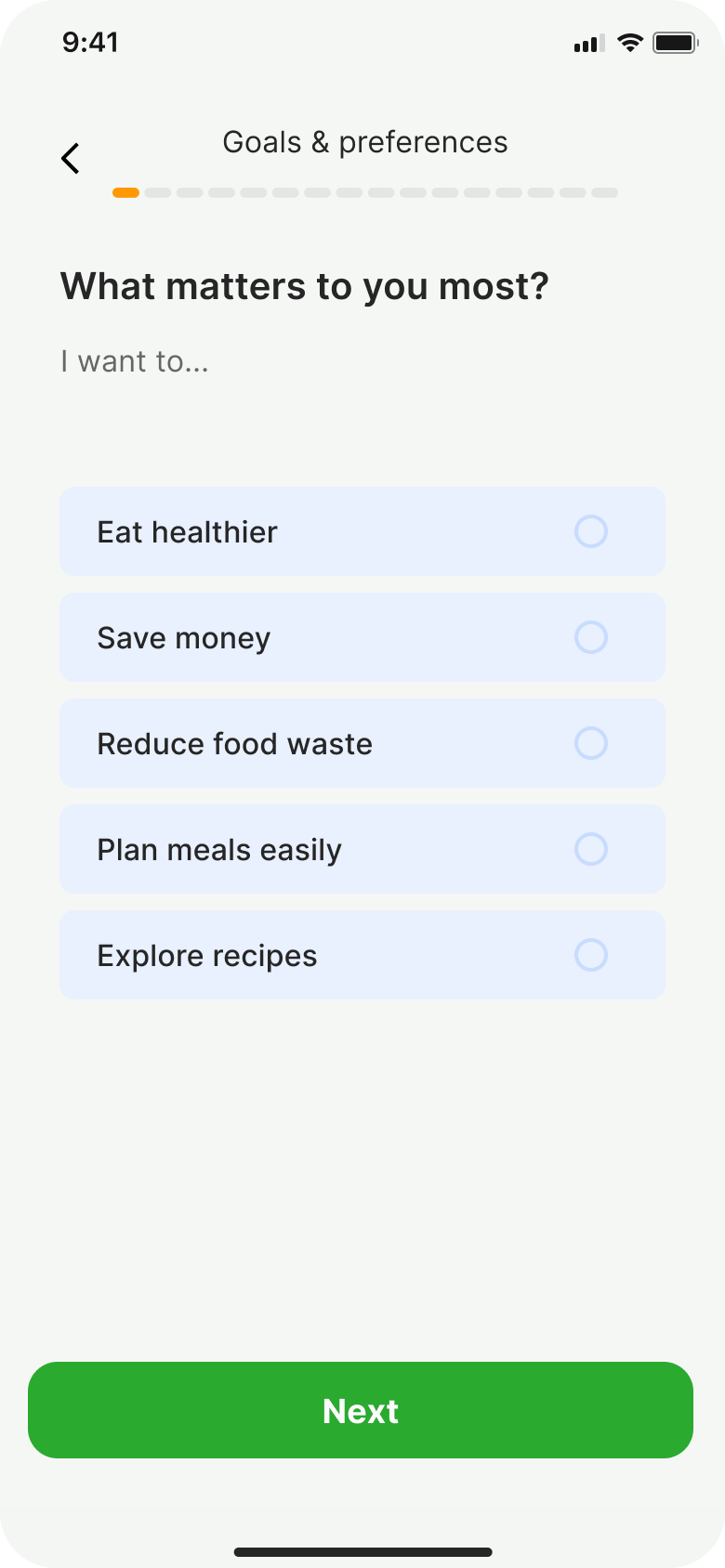Tap the Goals & preferences header

pos(364,141)
